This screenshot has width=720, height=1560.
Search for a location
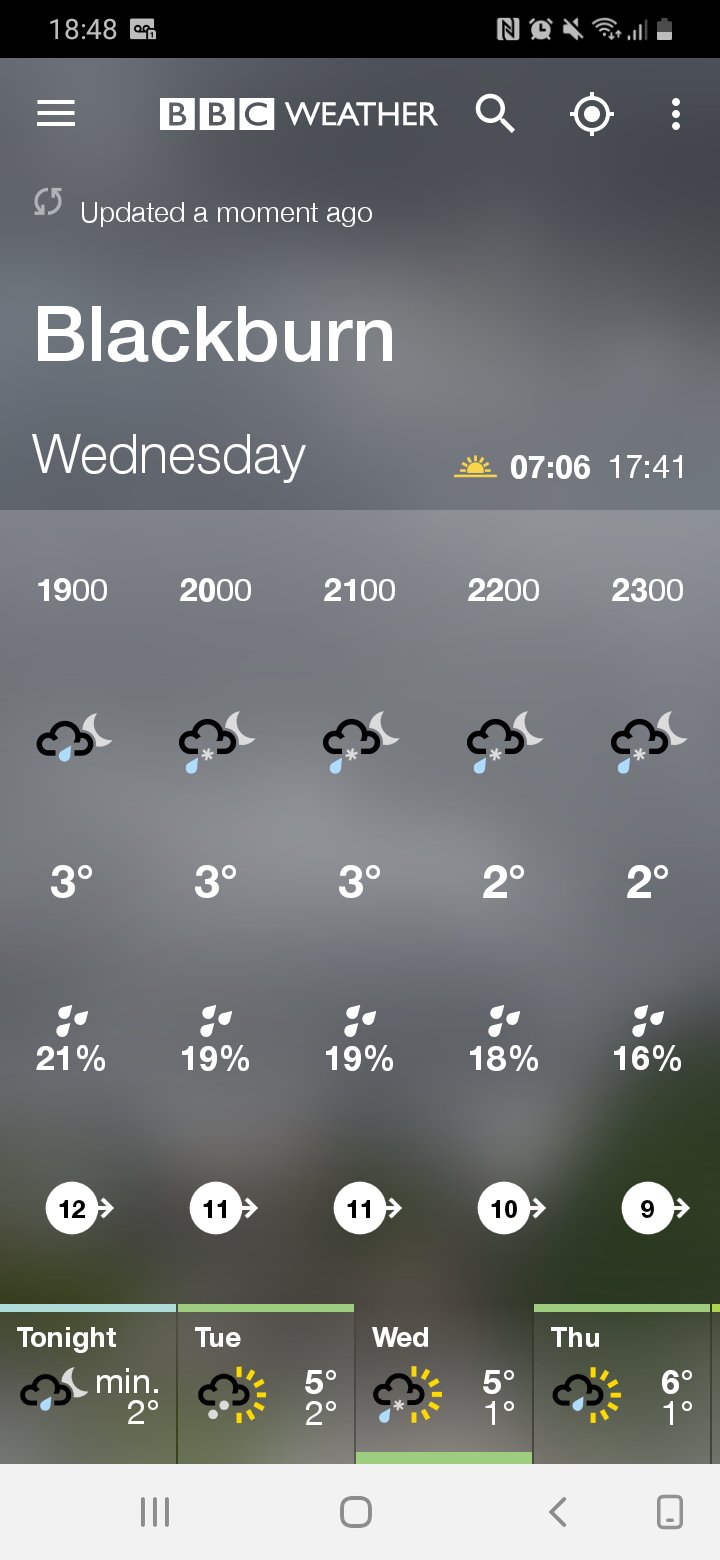pyautogui.click(x=494, y=114)
